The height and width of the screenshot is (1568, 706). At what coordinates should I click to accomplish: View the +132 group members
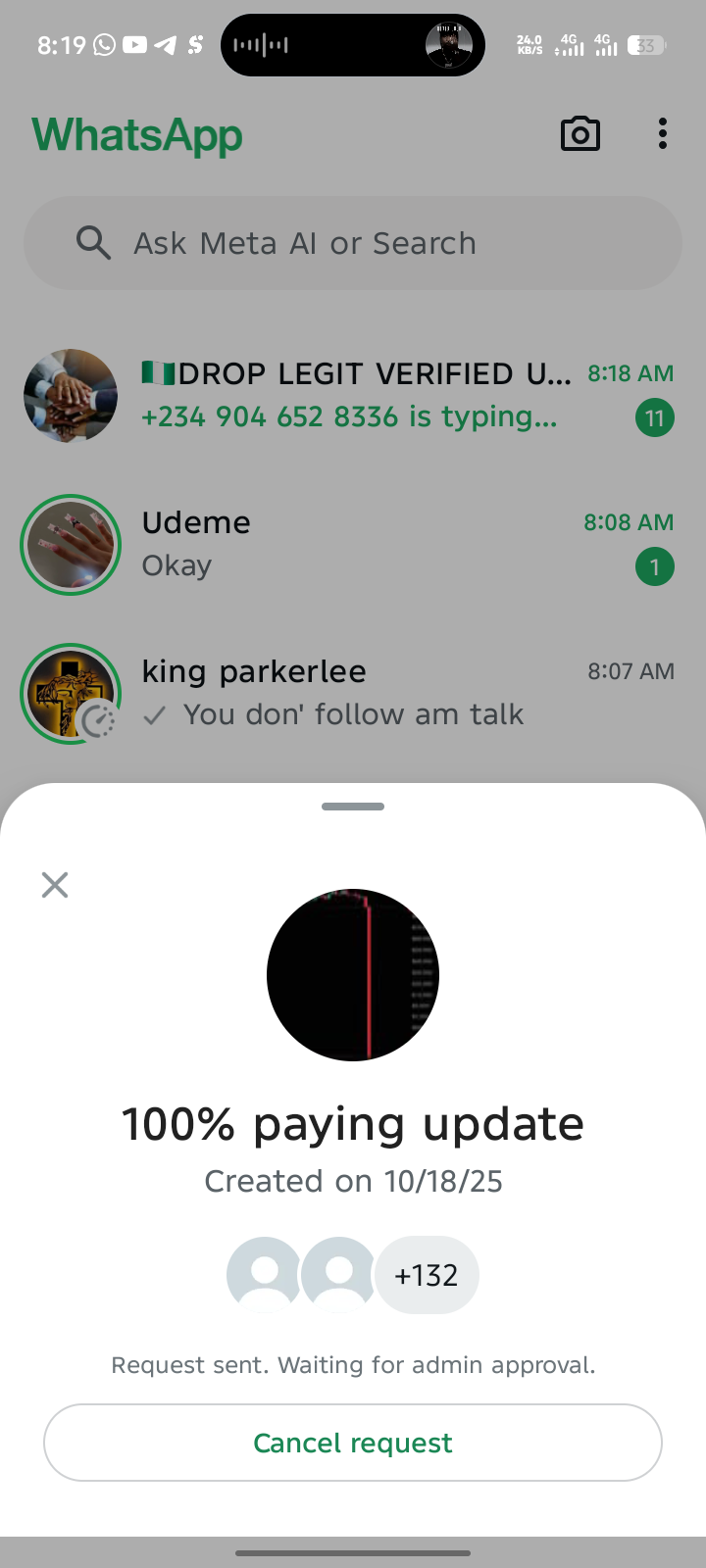click(x=427, y=1275)
